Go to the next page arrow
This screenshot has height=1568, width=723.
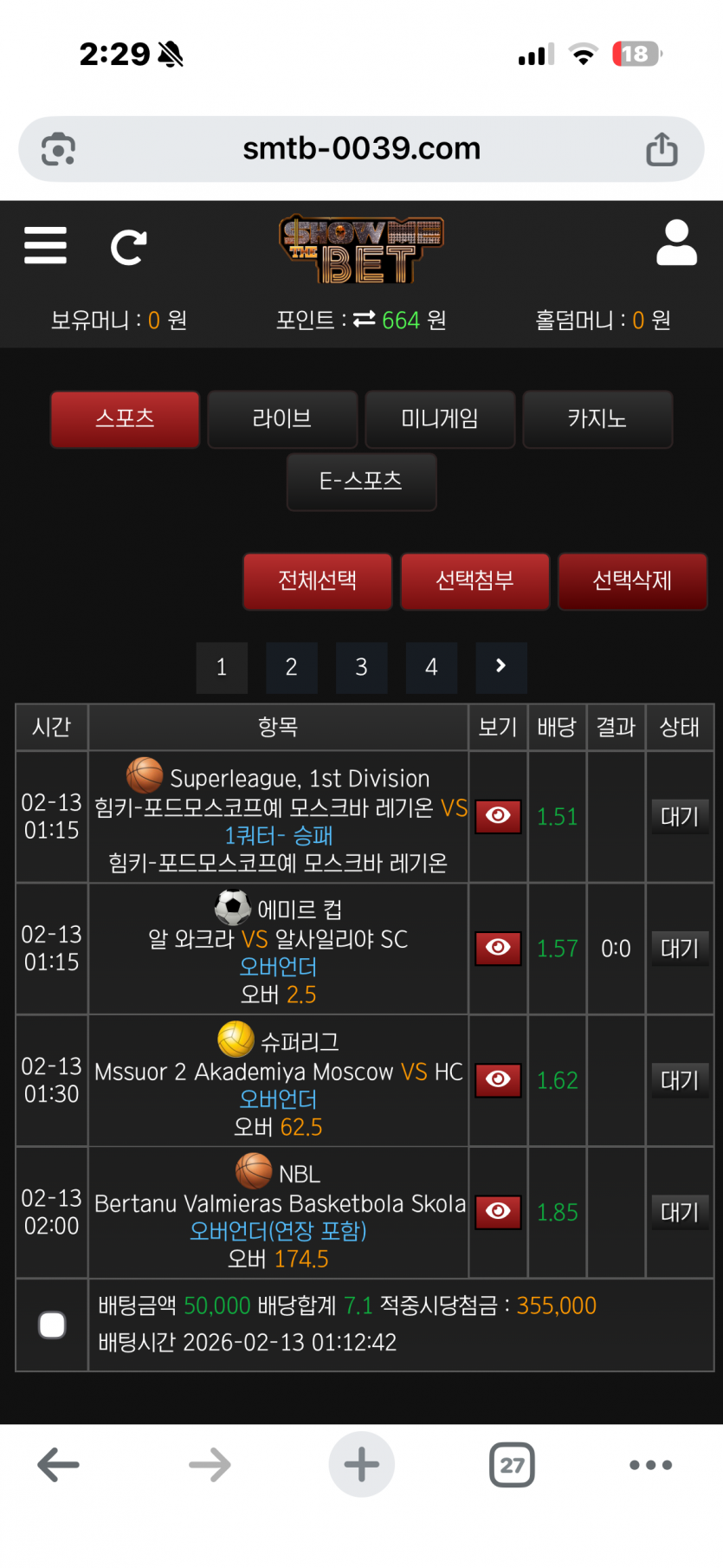click(500, 667)
